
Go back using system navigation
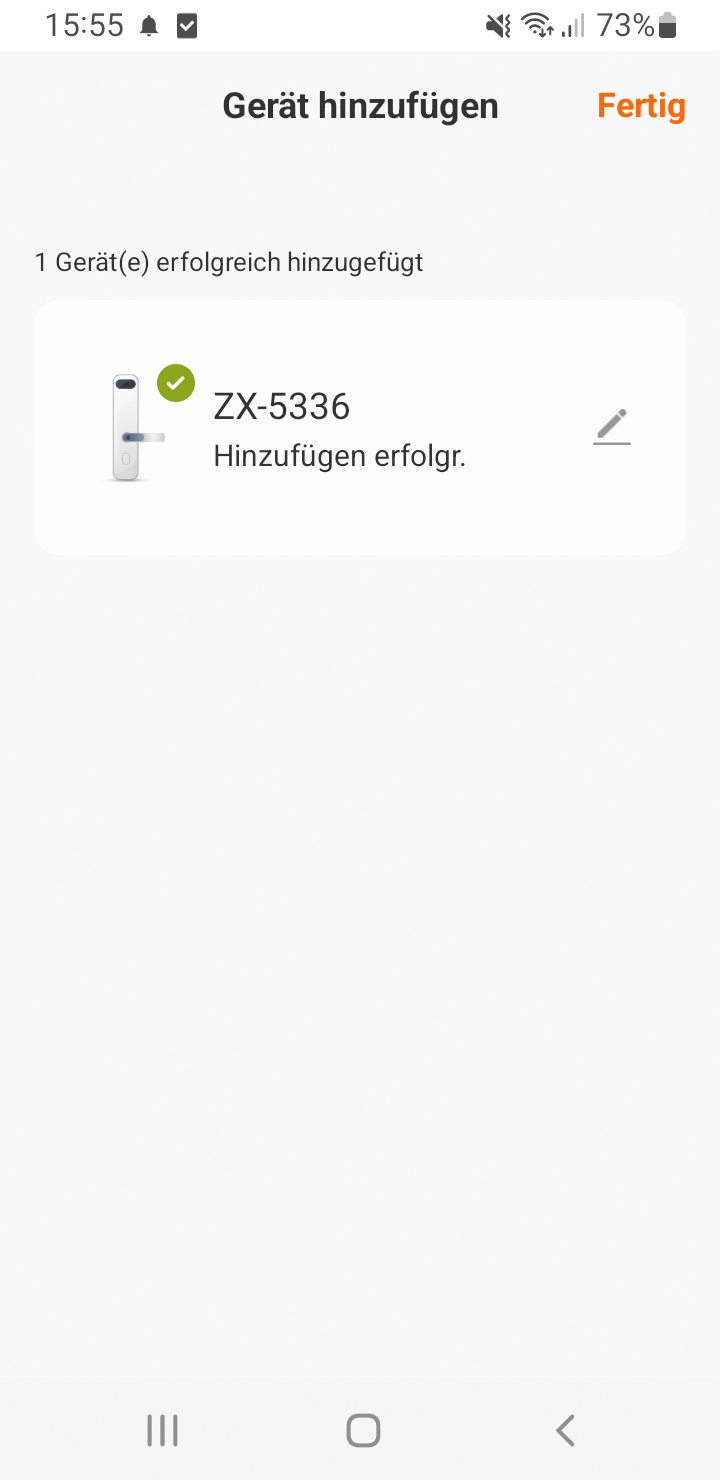tap(565, 1430)
